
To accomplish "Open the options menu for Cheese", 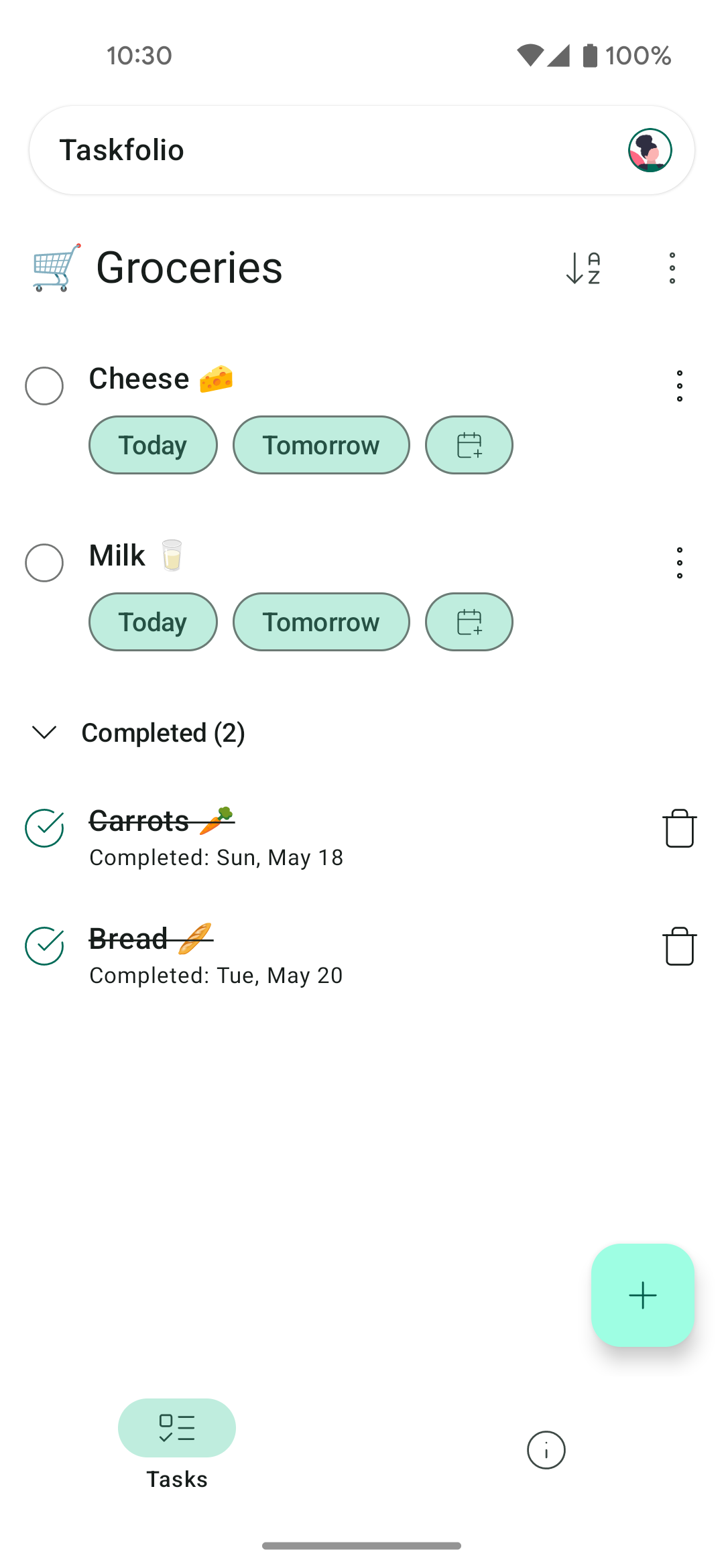I will pos(679,386).
